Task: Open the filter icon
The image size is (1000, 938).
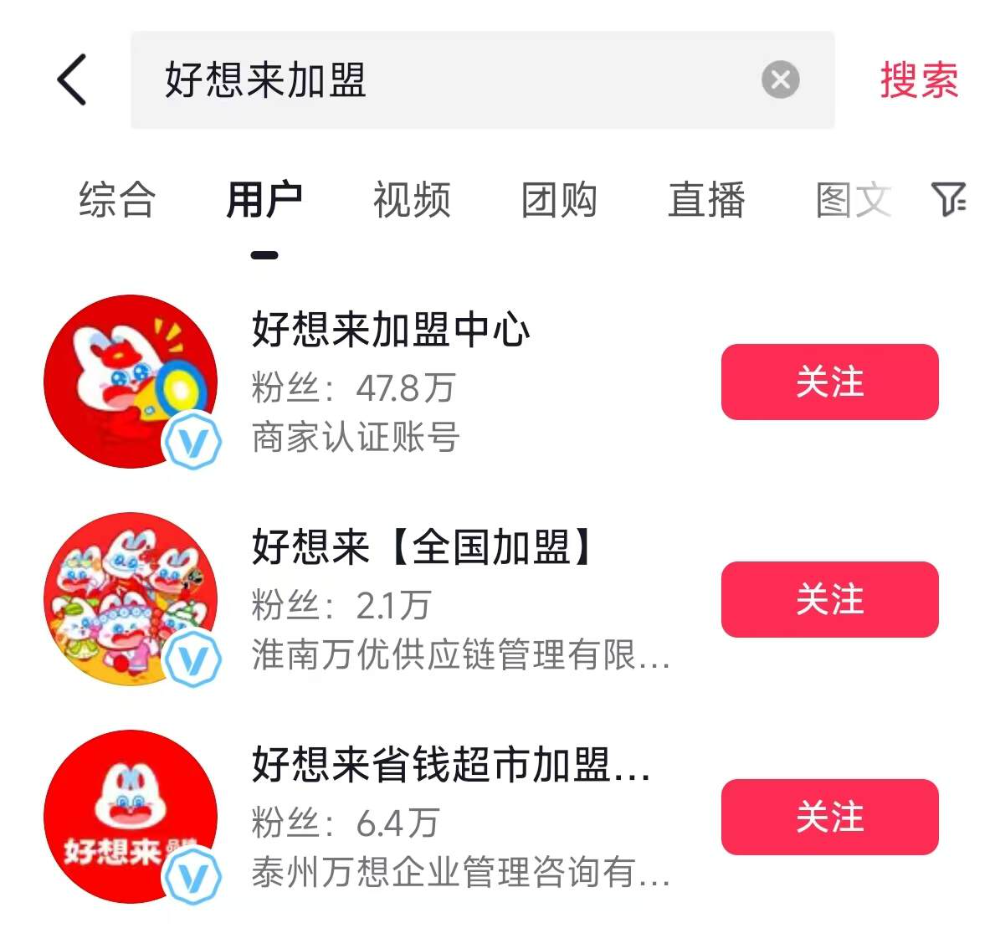Action: click(x=948, y=200)
